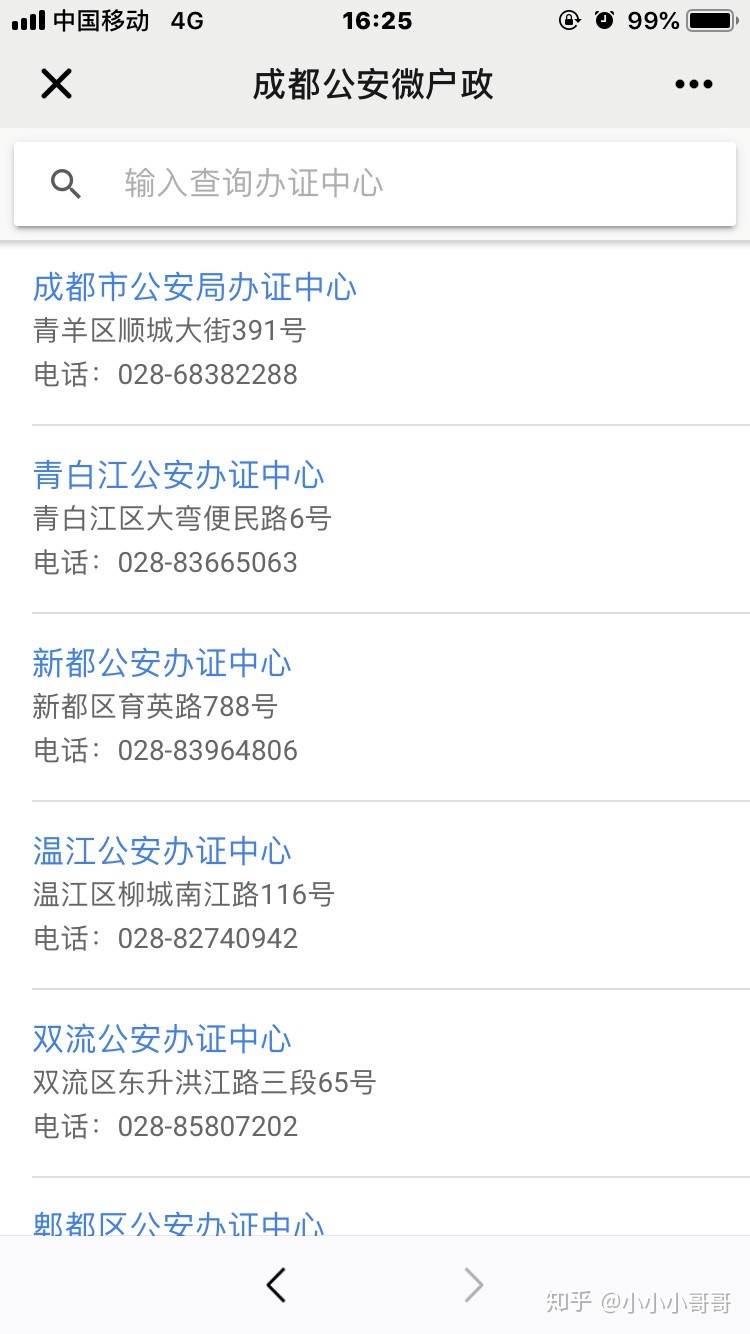Open the three-dot overflow menu

click(694, 85)
